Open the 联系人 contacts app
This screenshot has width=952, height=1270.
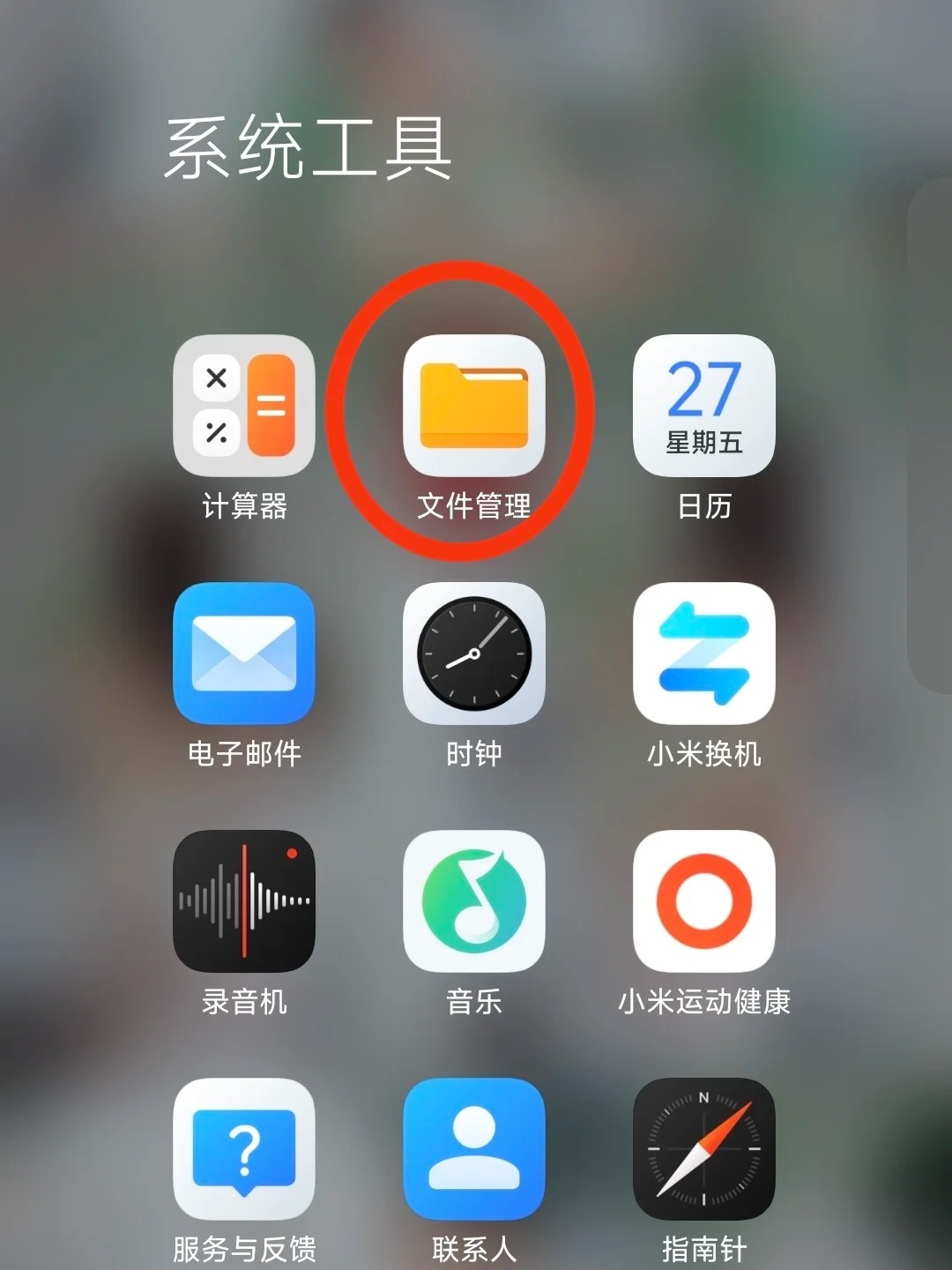point(474,1149)
